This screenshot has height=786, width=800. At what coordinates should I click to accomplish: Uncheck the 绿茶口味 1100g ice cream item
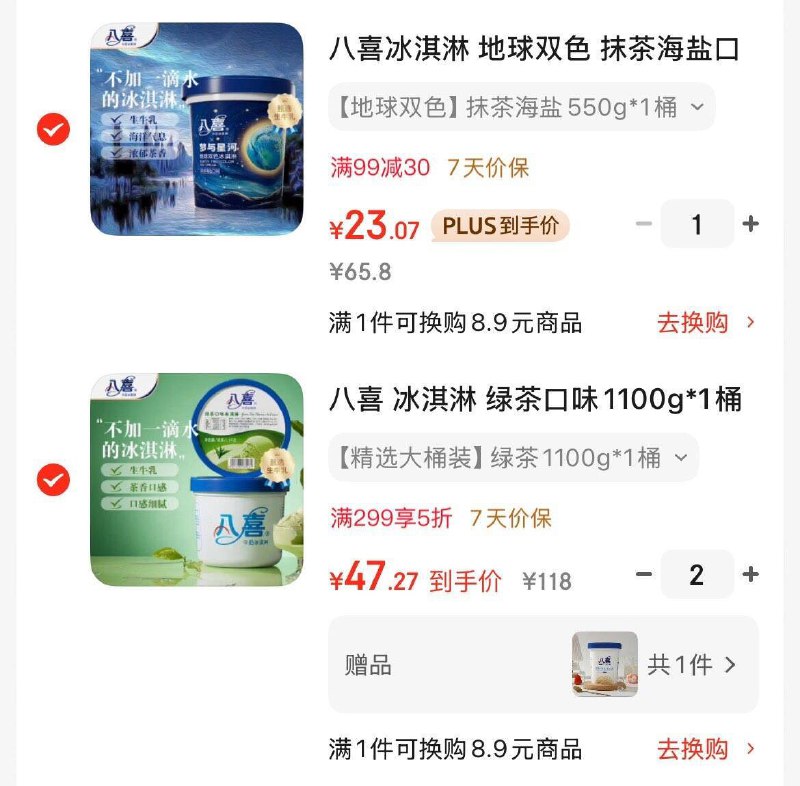[53, 480]
